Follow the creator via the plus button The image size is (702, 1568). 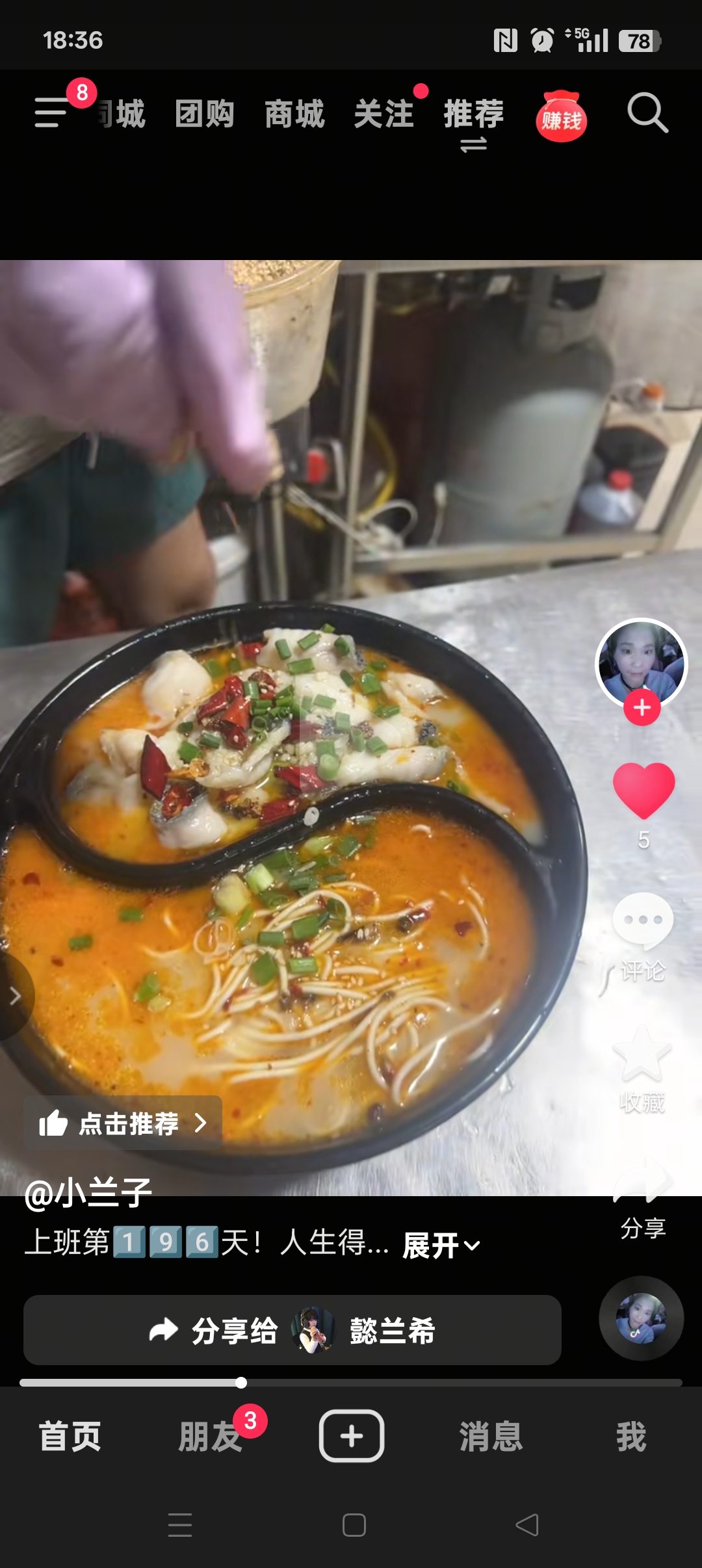642,707
